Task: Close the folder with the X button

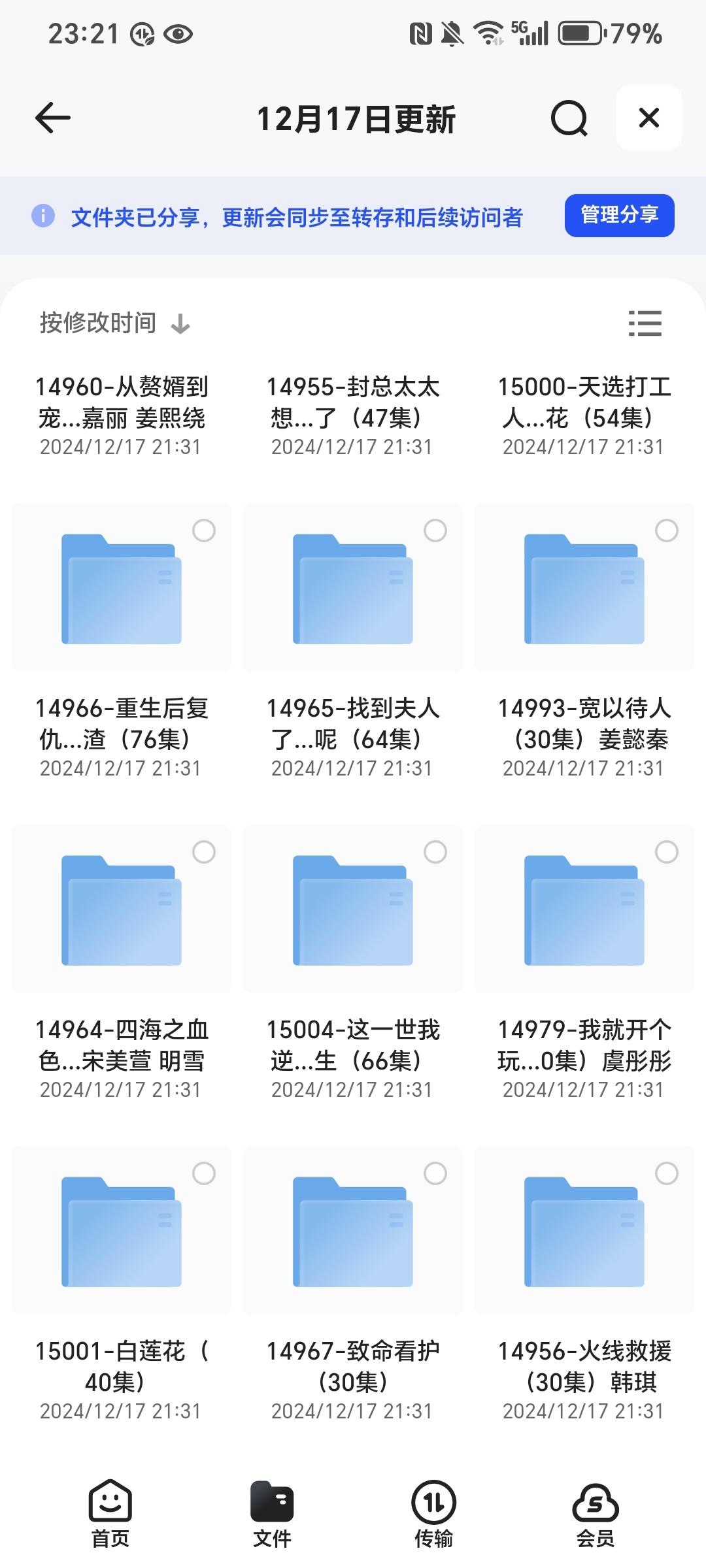Action: [x=649, y=118]
